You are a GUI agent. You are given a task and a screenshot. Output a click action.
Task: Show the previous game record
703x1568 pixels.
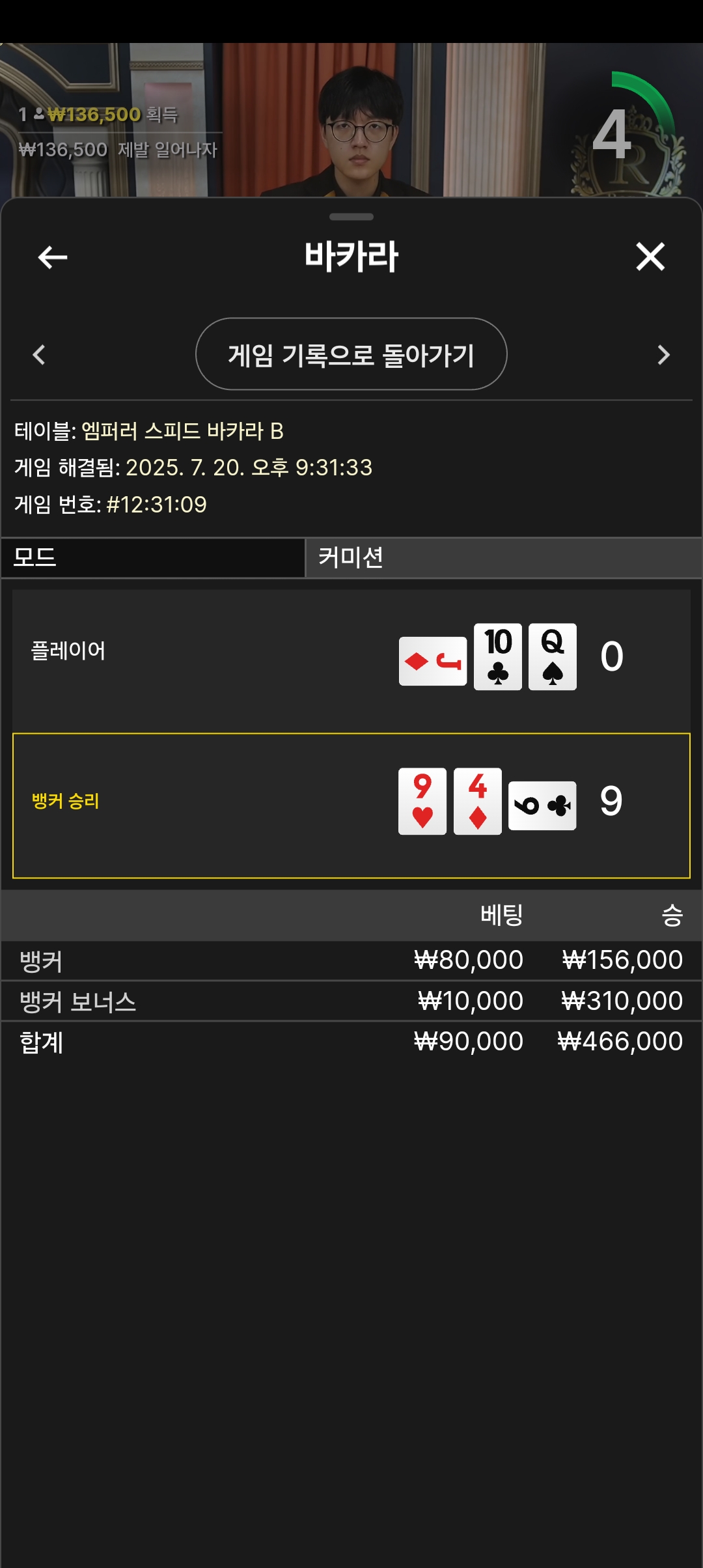(39, 355)
